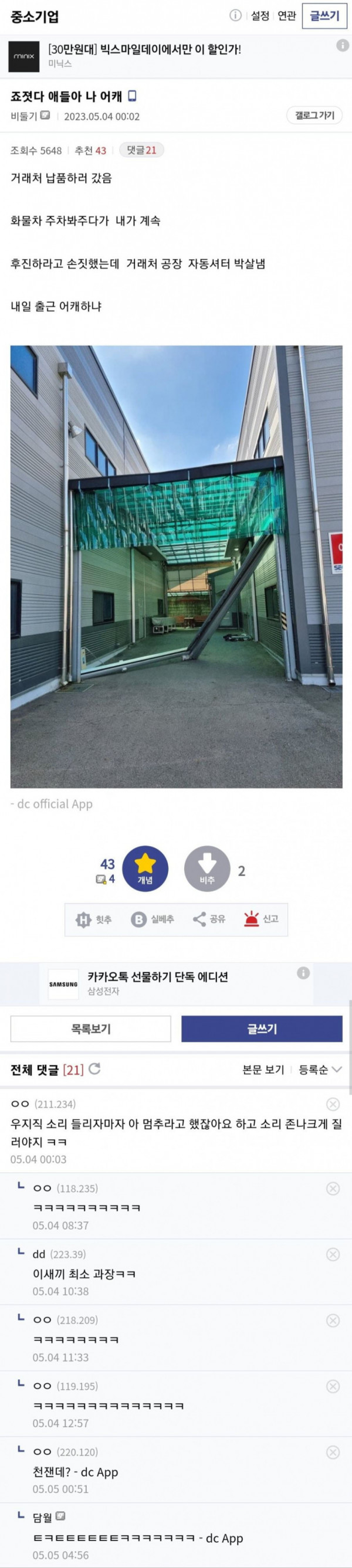The width and height of the screenshot is (352, 1568).
Task: Open the 등록순 sort dropdown
Action: (320, 1070)
